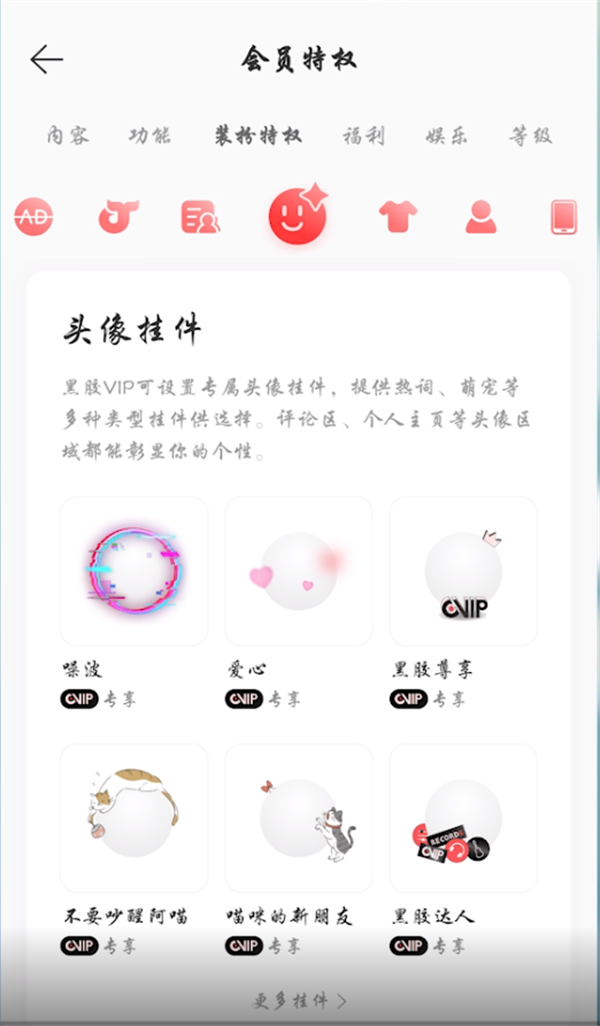Switch to the 娱乐 tab

tap(445, 136)
